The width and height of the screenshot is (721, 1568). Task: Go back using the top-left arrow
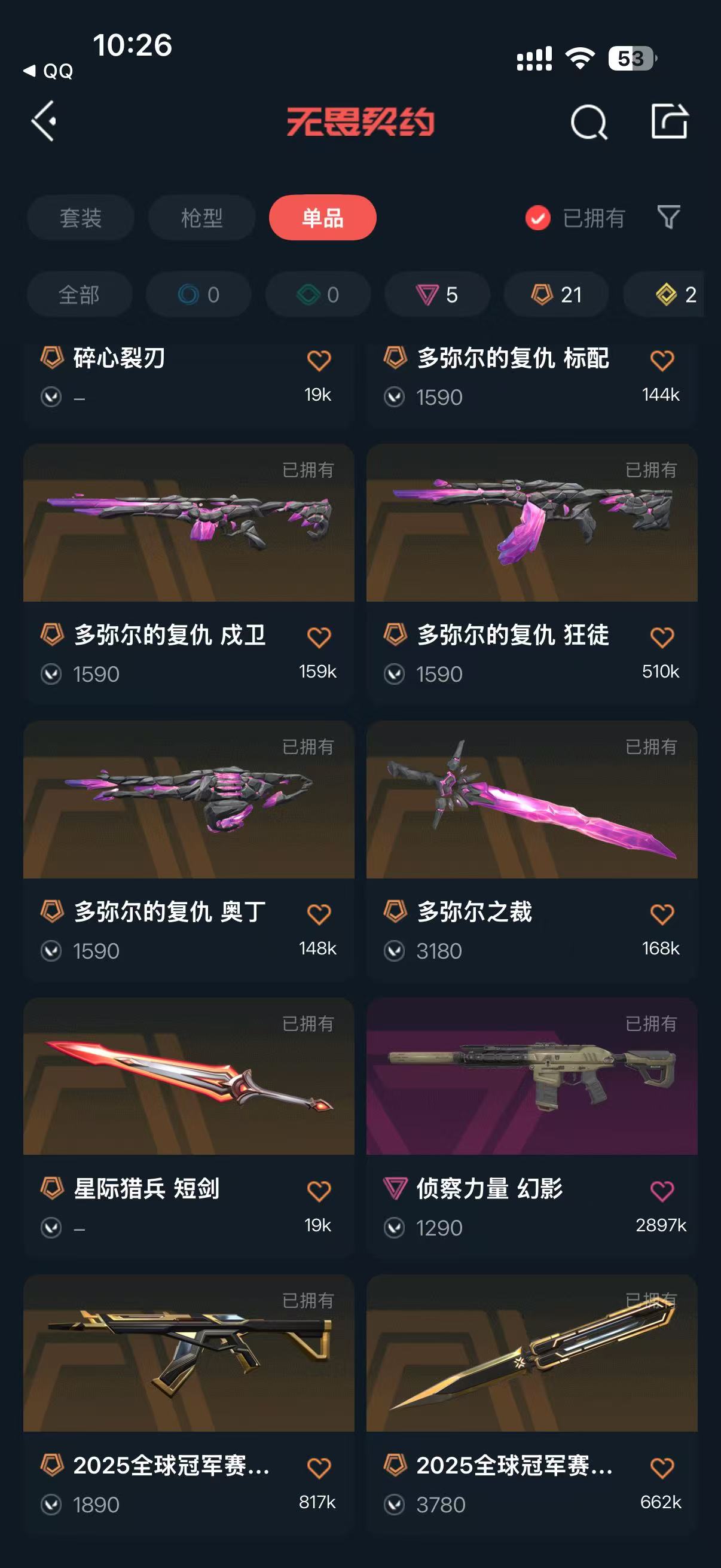pos(44,121)
